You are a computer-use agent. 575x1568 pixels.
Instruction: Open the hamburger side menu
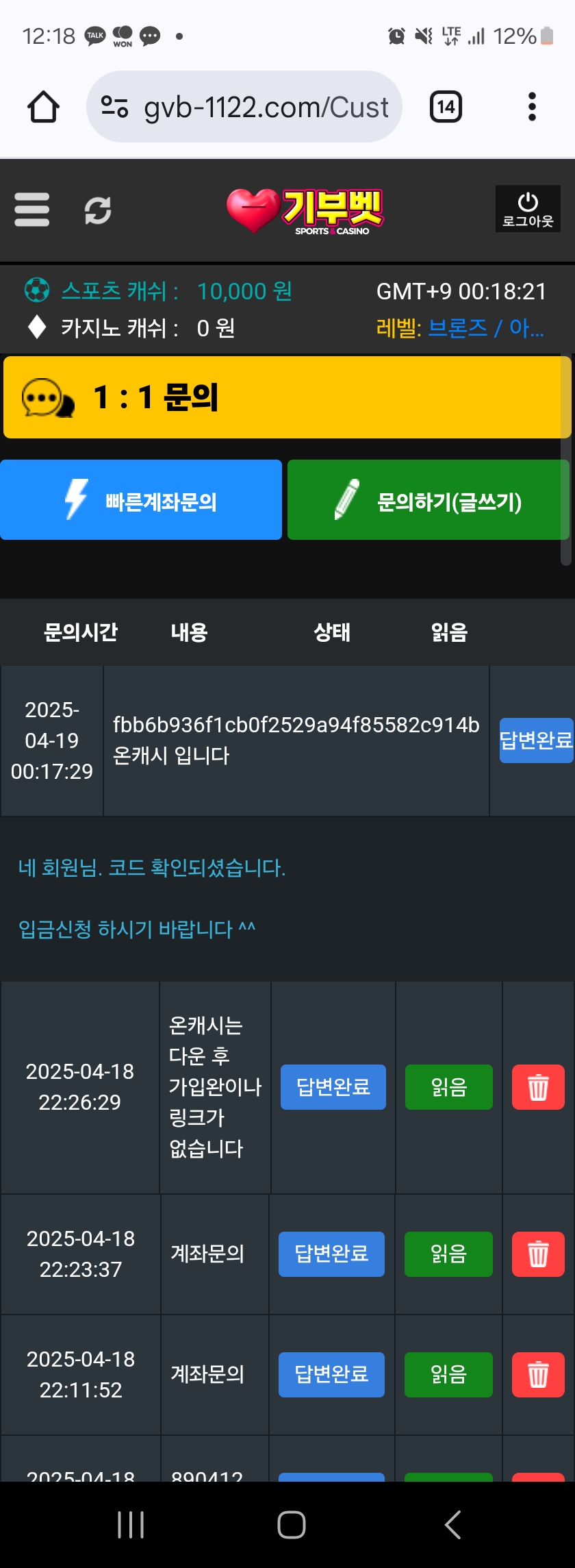31,210
